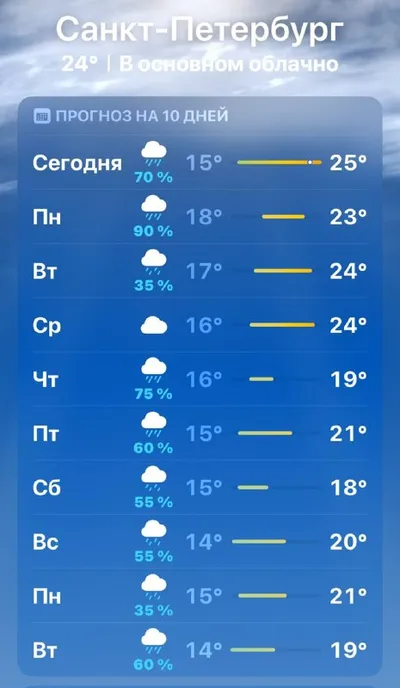Open the Вт row with 14° to 19°
This screenshot has width=400, height=688.
200,649
